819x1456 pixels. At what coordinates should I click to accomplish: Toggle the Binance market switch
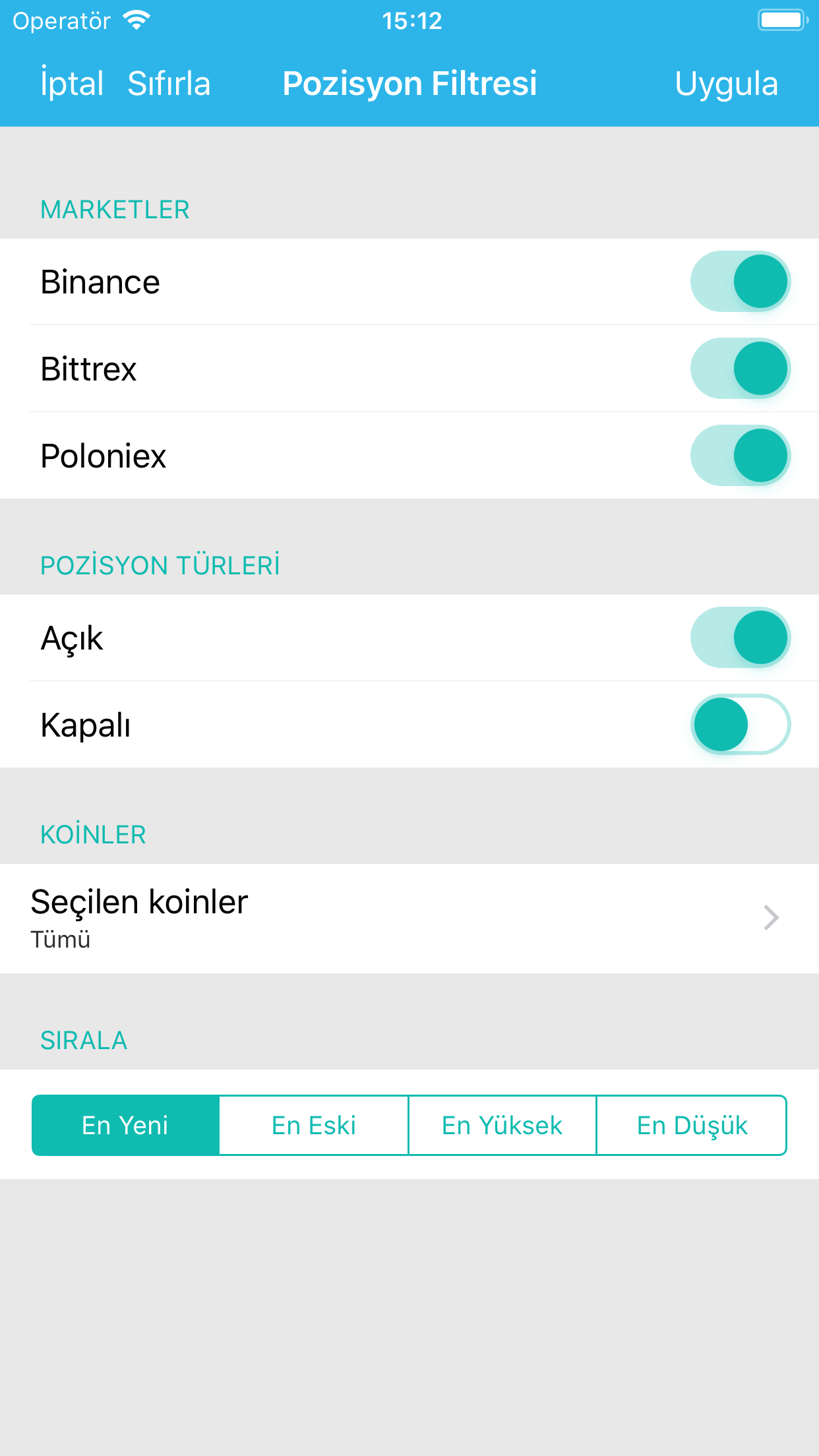[x=741, y=282]
